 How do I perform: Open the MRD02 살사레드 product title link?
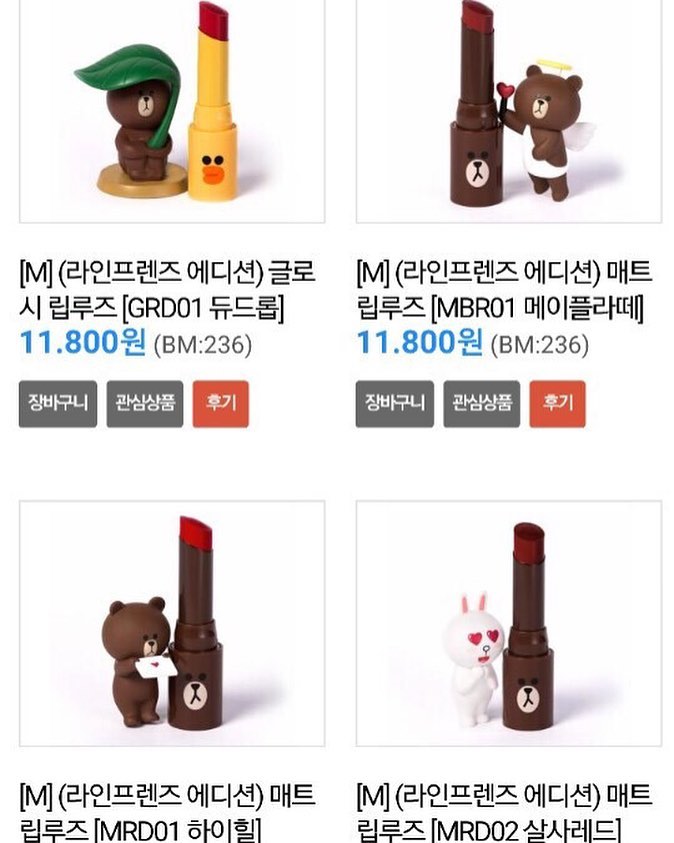tap(505, 812)
